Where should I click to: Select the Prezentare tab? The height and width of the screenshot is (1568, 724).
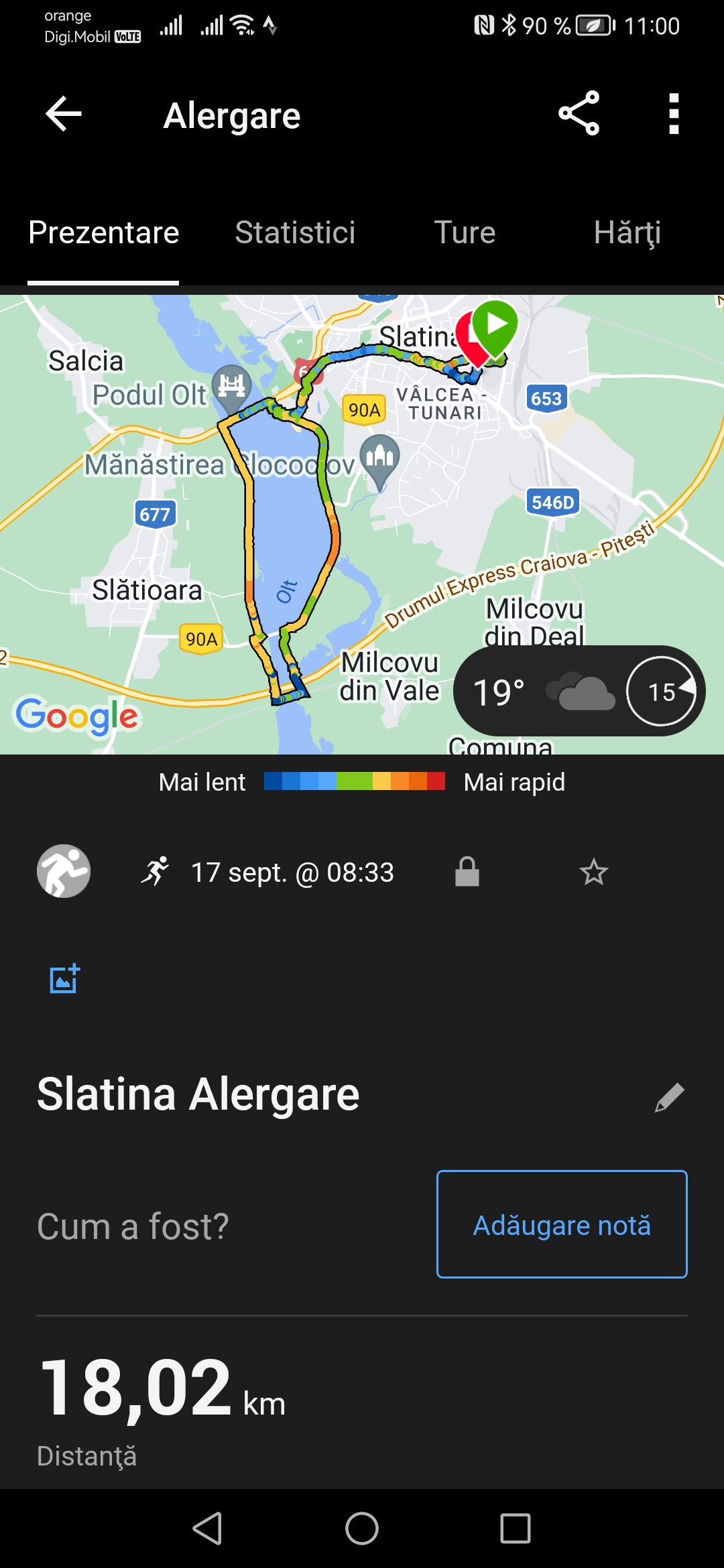(x=104, y=233)
